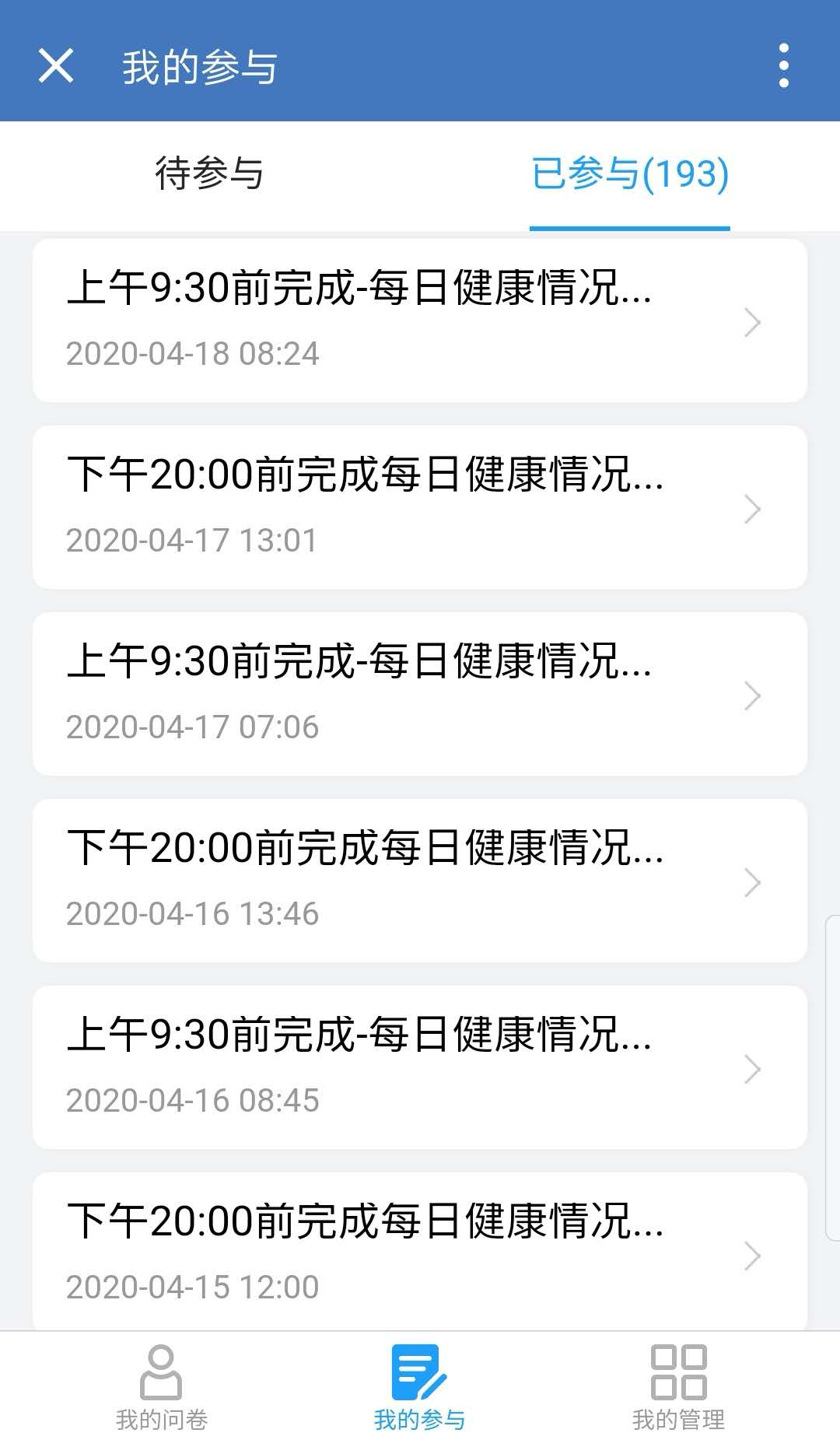The image size is (840, 1447).
Task: Close the 我的参与 page
Action: click(x=56, y=65)
